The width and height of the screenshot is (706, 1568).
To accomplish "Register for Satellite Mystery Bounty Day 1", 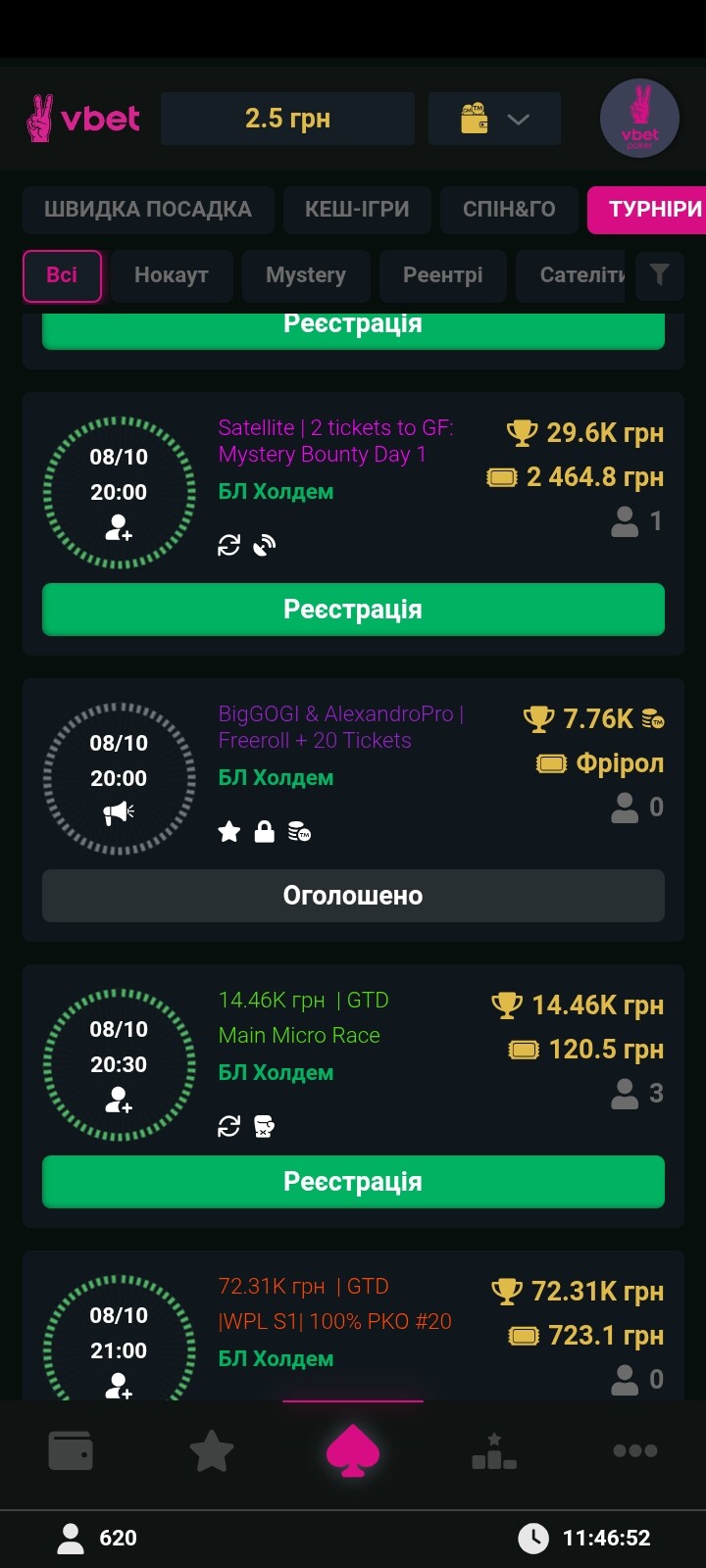I will [353, 610].
